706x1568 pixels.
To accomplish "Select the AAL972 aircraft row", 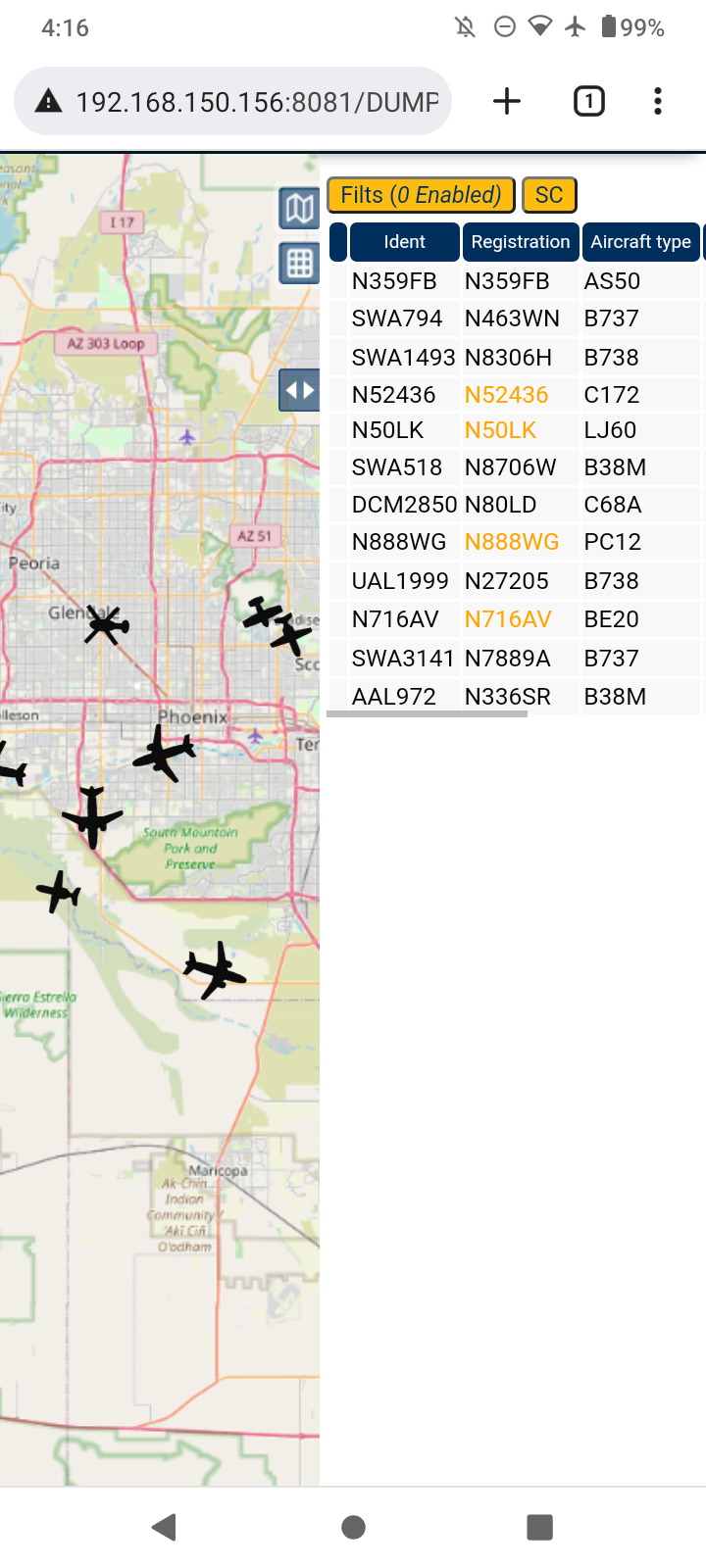I will (515, 697).
